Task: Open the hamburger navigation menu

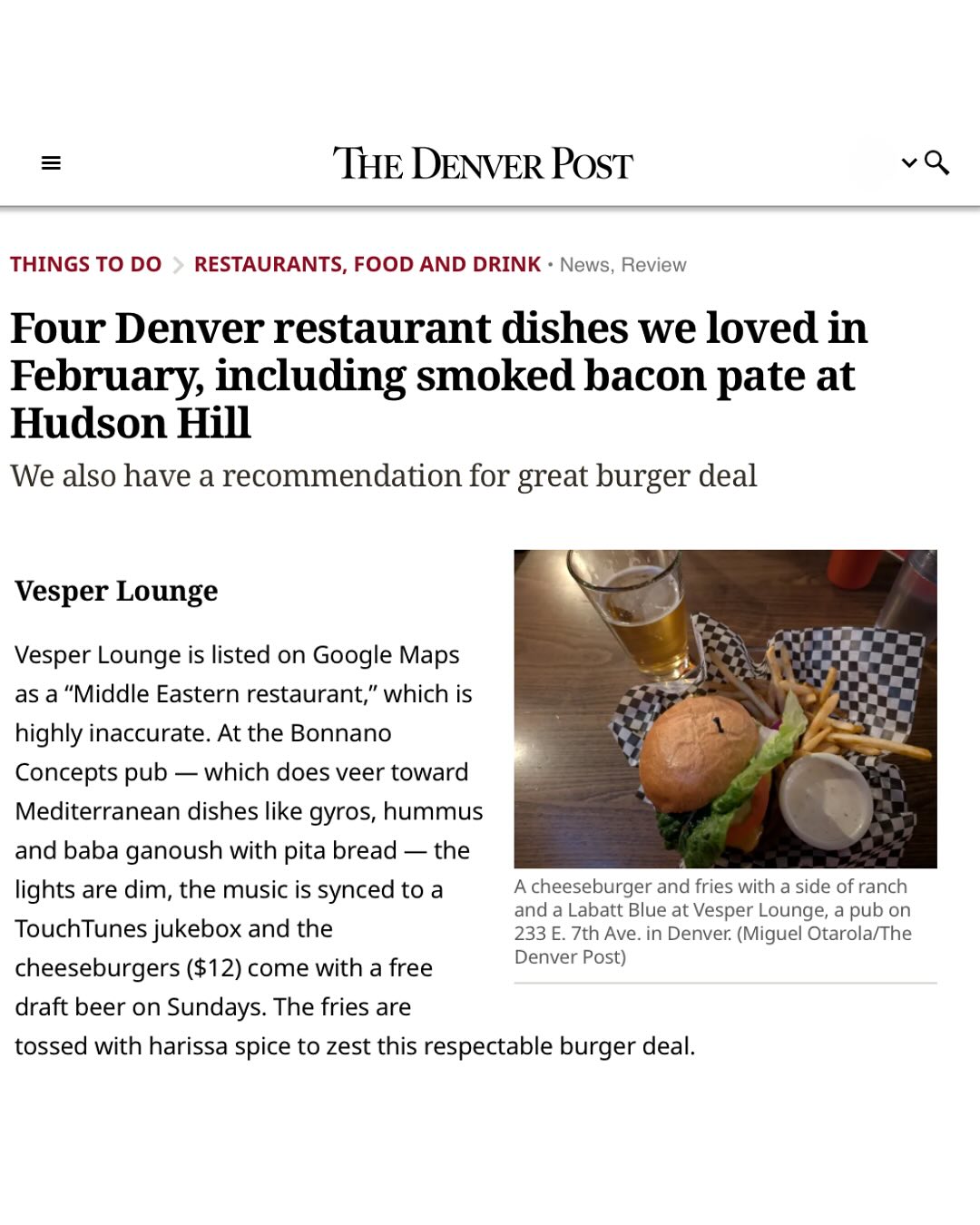Action: 51,163
